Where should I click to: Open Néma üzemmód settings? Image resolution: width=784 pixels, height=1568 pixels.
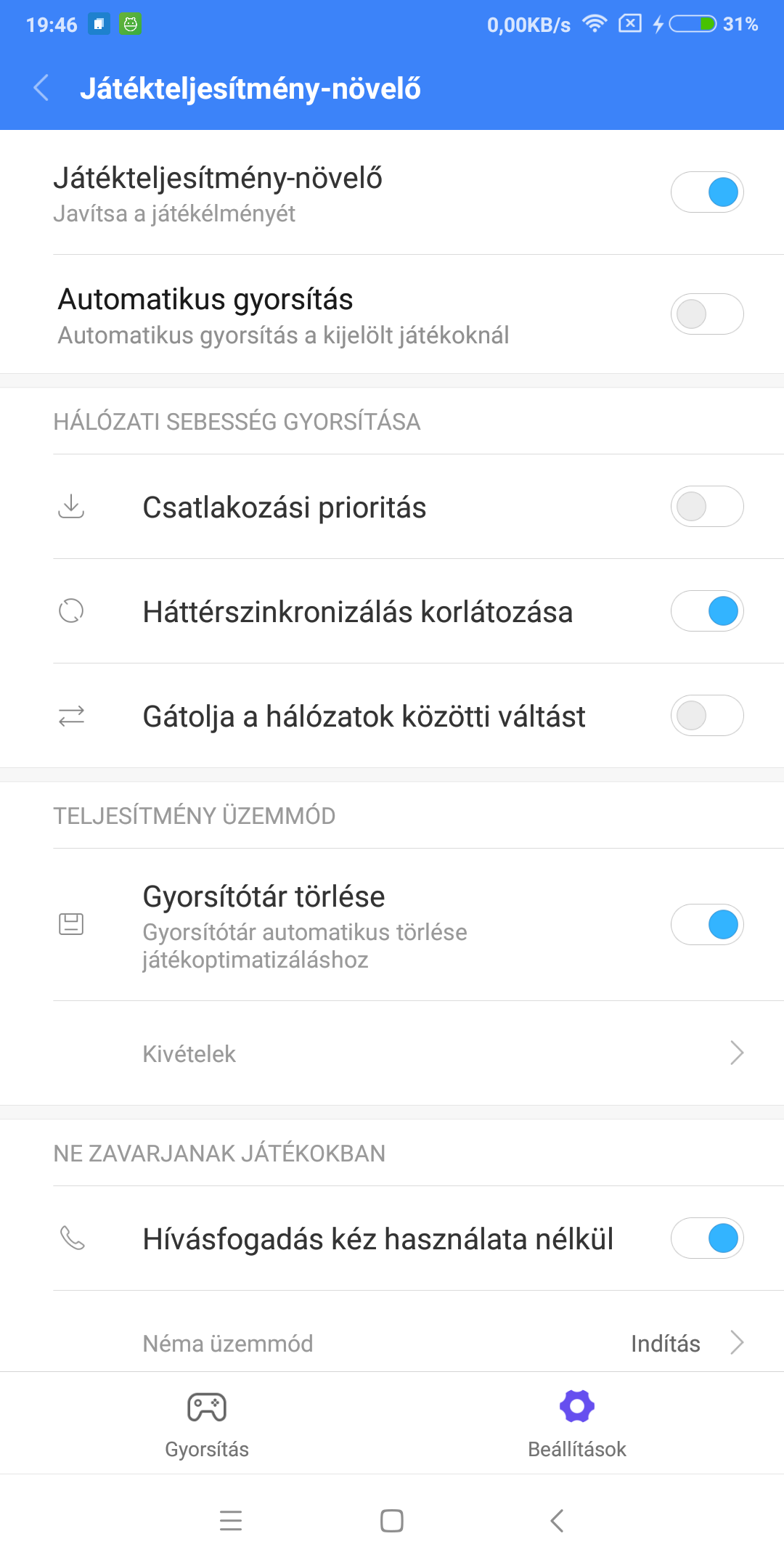point(392,1343)
